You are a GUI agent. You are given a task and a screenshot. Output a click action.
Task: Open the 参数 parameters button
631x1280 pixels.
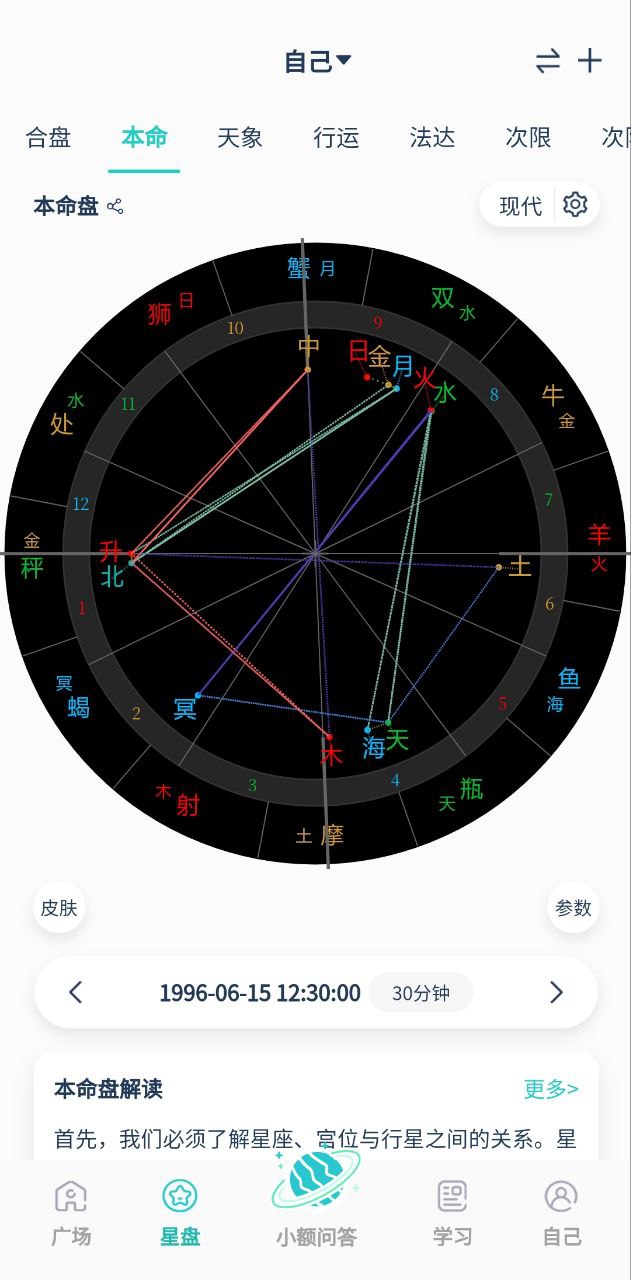coord(573,908)
